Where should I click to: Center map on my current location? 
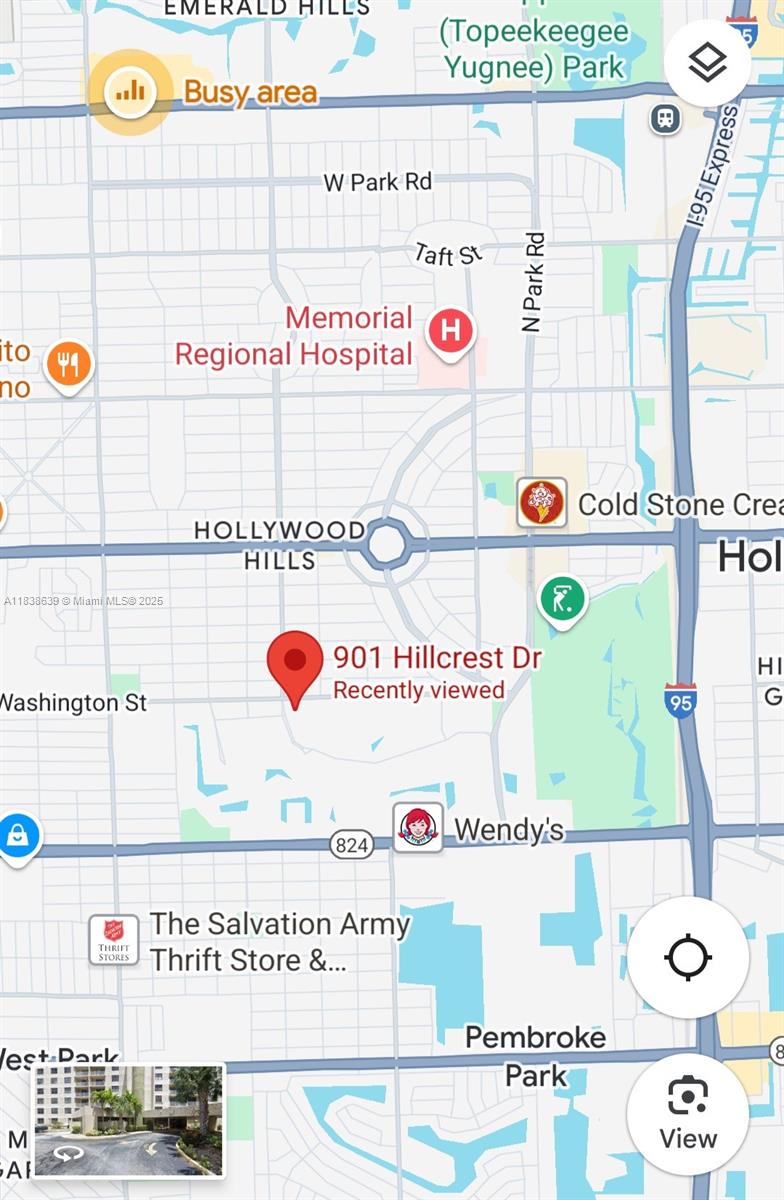point(688,958)
